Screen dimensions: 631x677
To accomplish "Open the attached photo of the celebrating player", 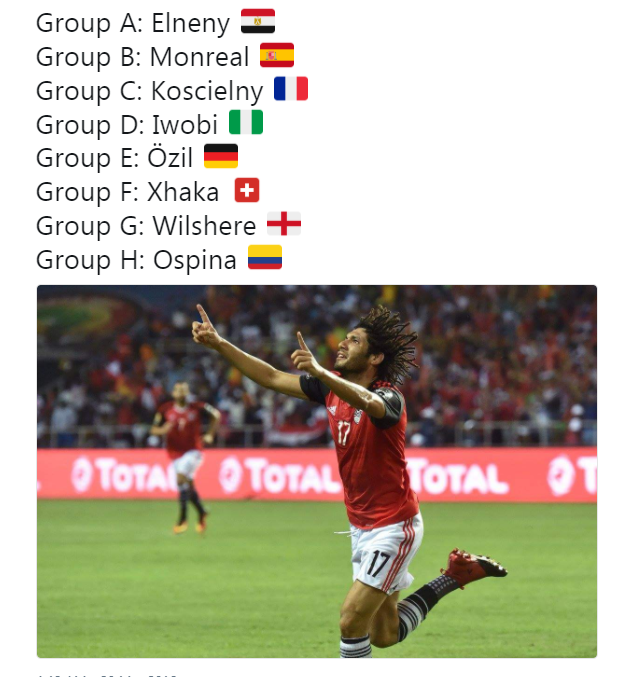I will tap(317, 470).
